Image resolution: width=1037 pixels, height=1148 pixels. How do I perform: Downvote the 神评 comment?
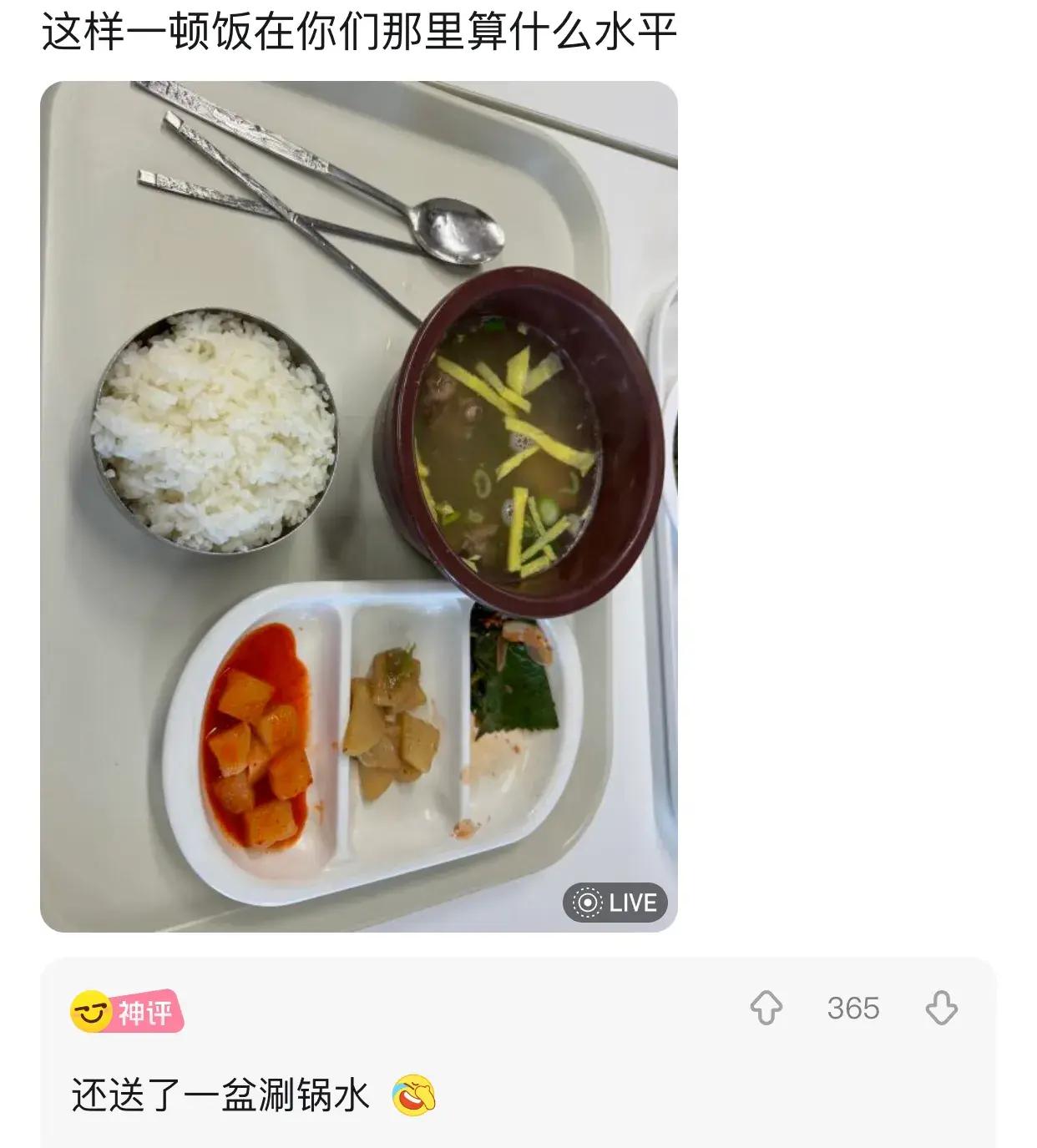click(941, 1008)
